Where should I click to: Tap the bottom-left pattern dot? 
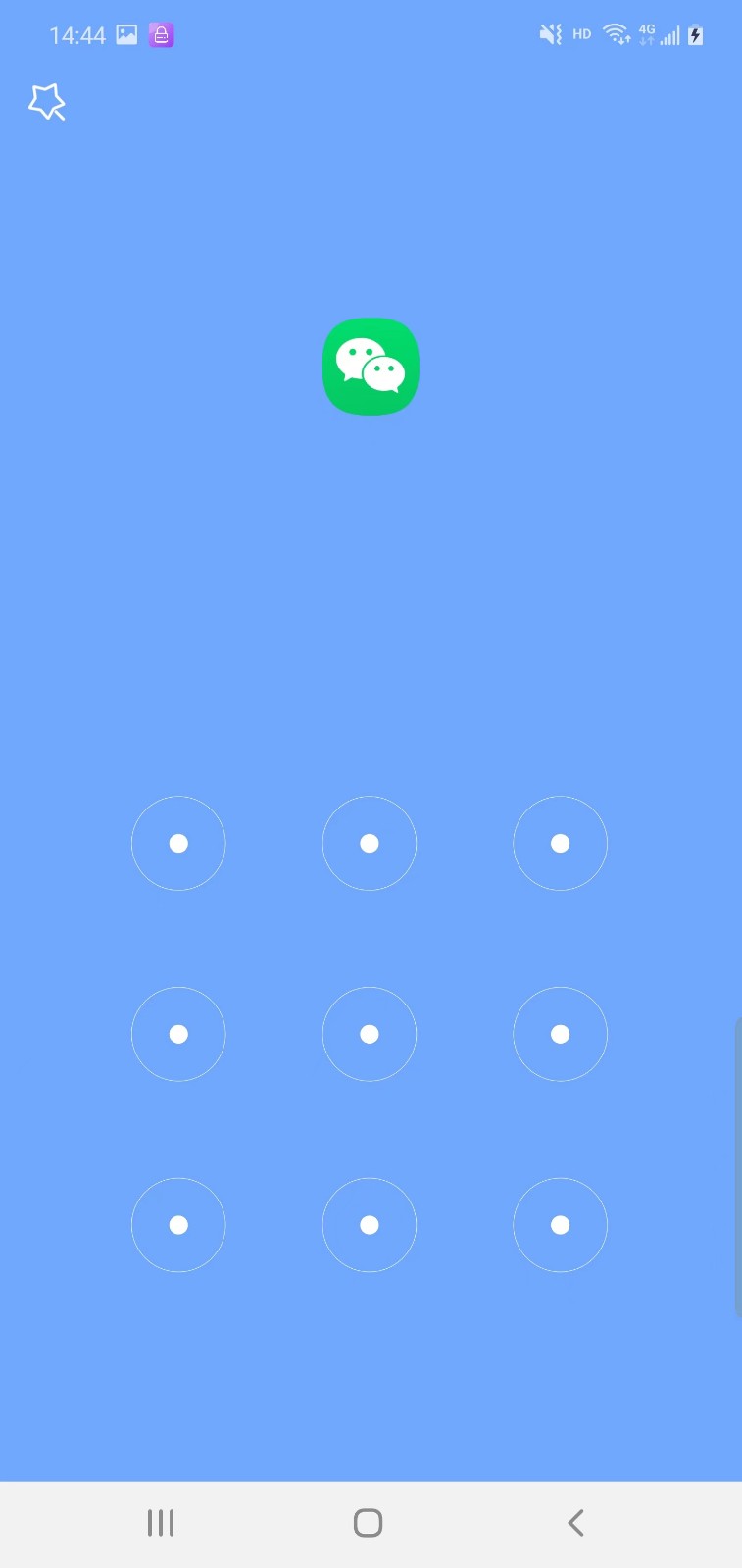point(178,1225)
